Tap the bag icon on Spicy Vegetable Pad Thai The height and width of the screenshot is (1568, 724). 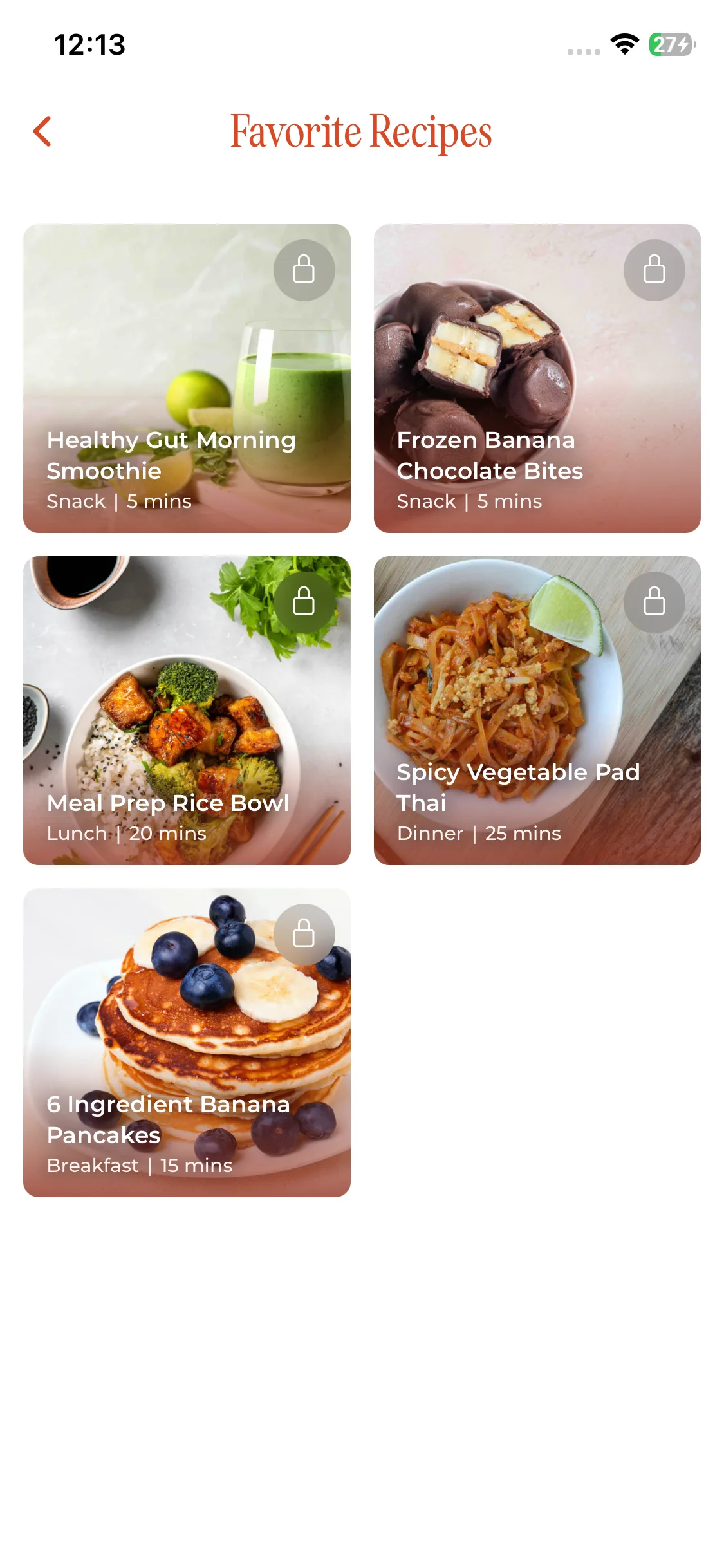coord(654,602)
